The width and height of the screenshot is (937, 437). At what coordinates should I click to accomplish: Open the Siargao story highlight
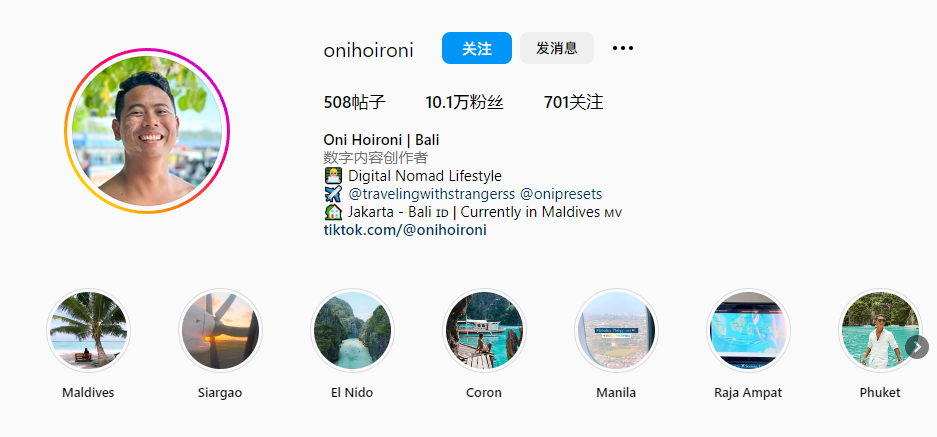(x=220, y=331)
